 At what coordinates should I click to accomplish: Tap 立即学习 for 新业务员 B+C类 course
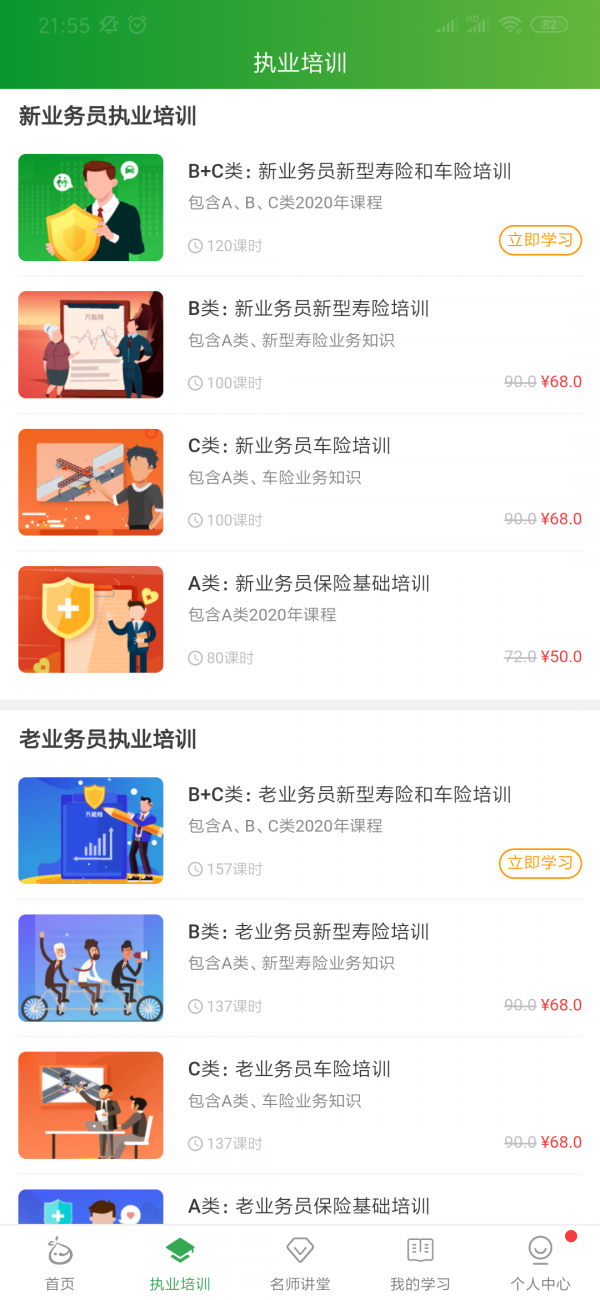click(x=540, y=241)
